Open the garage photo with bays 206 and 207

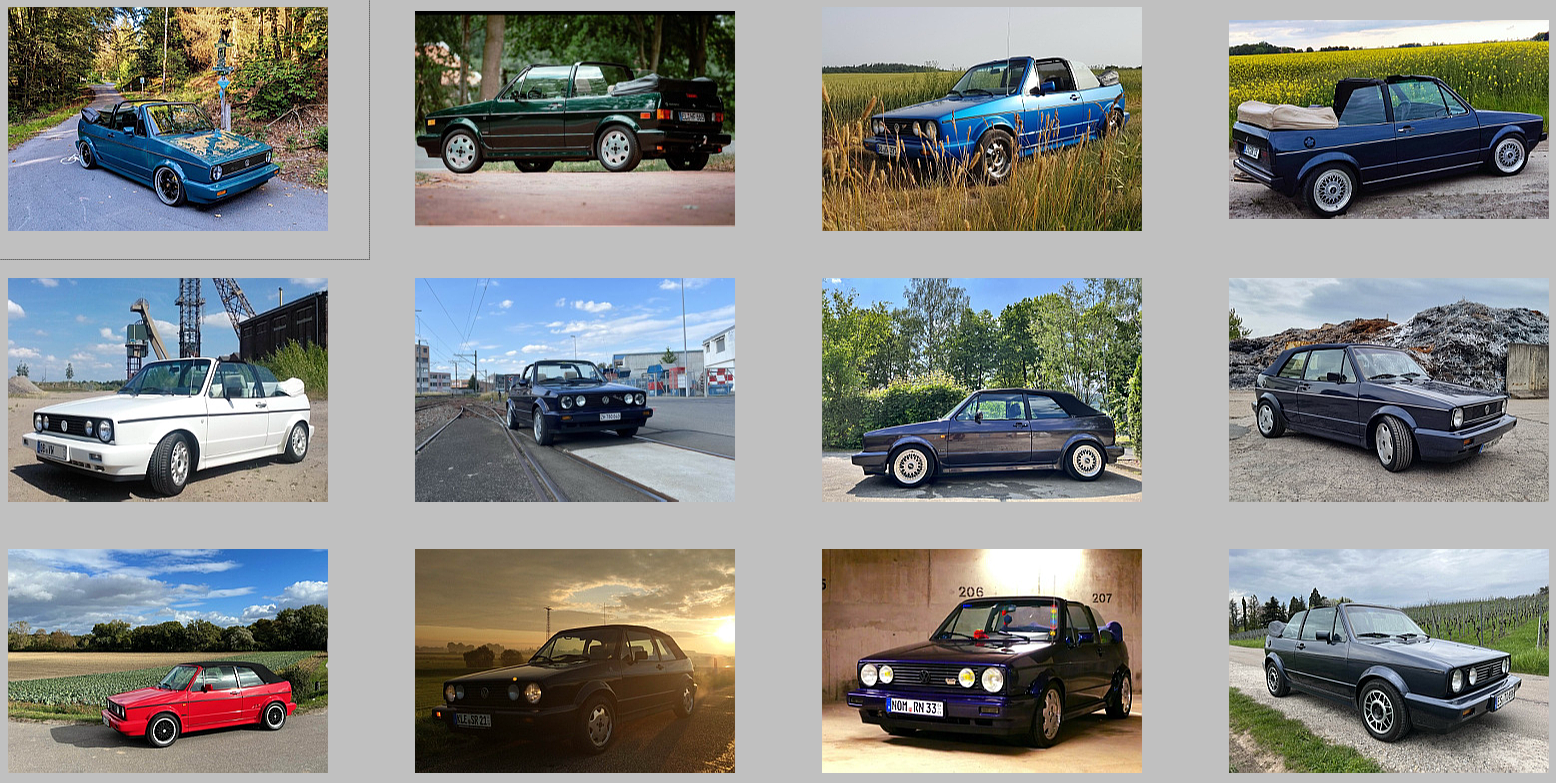(981, 660)
